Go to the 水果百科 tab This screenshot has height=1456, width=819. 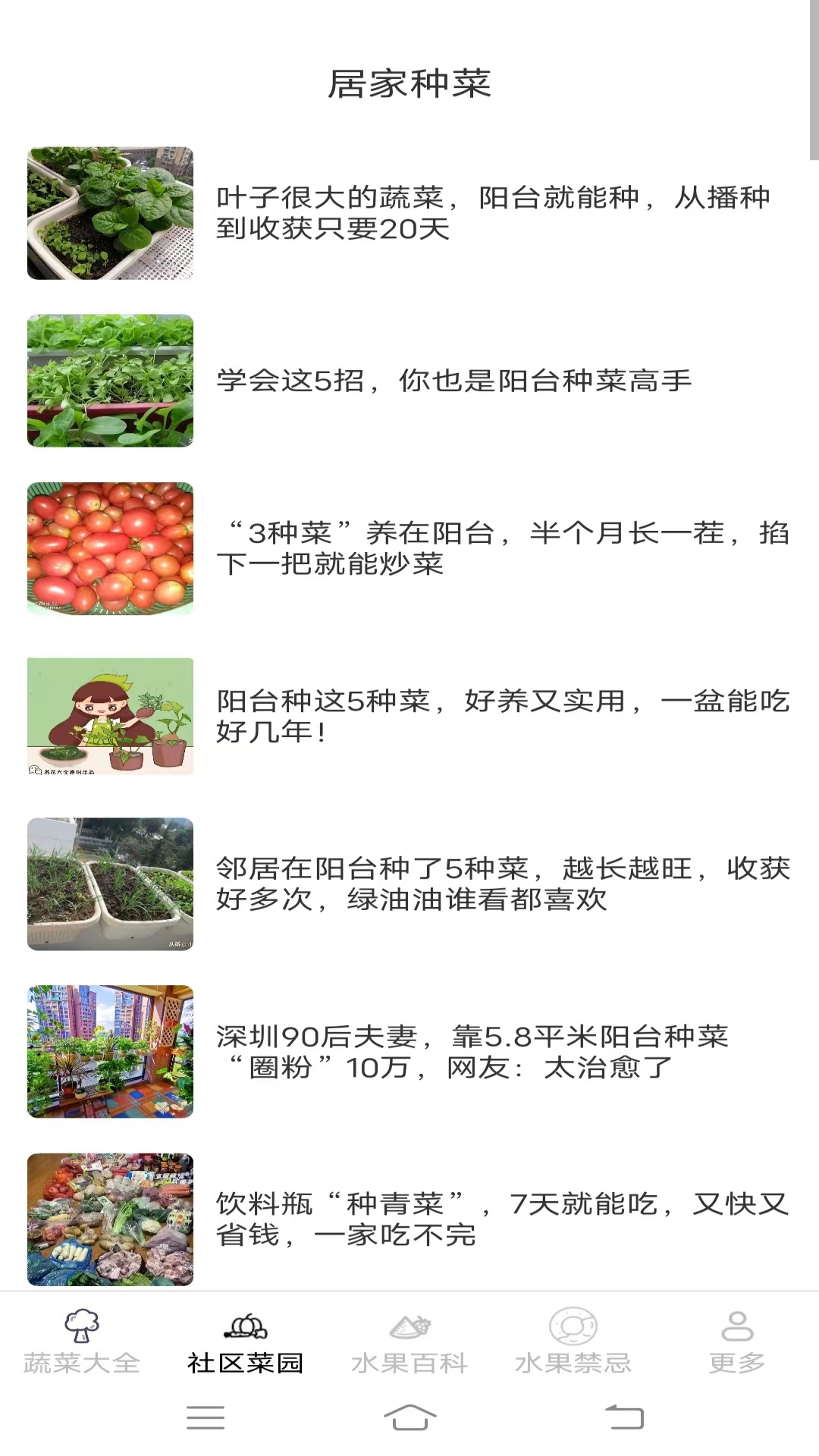[409, 1344]
